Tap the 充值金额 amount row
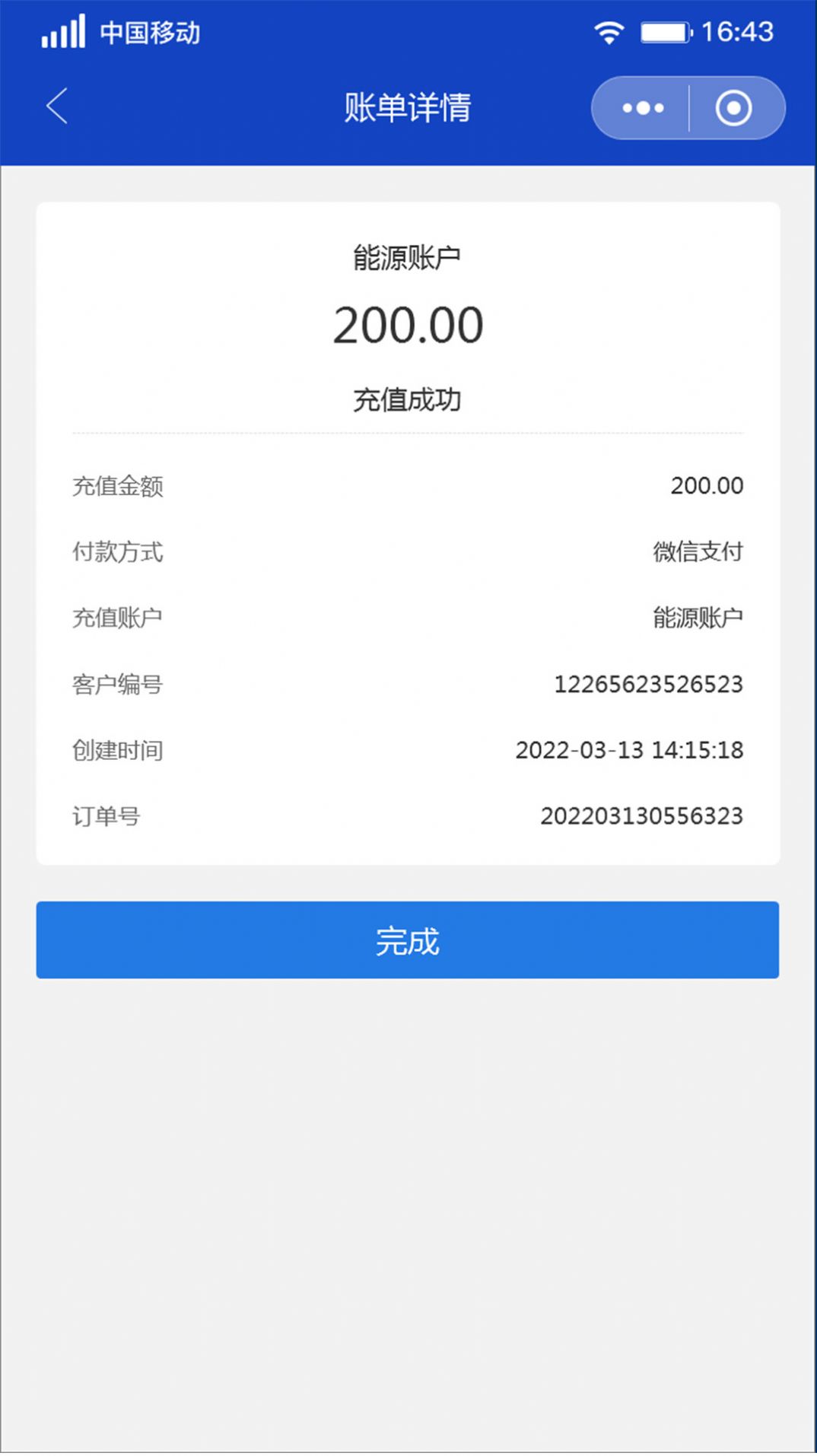This screenshot has height=1456, width=817. coord(408,485)
